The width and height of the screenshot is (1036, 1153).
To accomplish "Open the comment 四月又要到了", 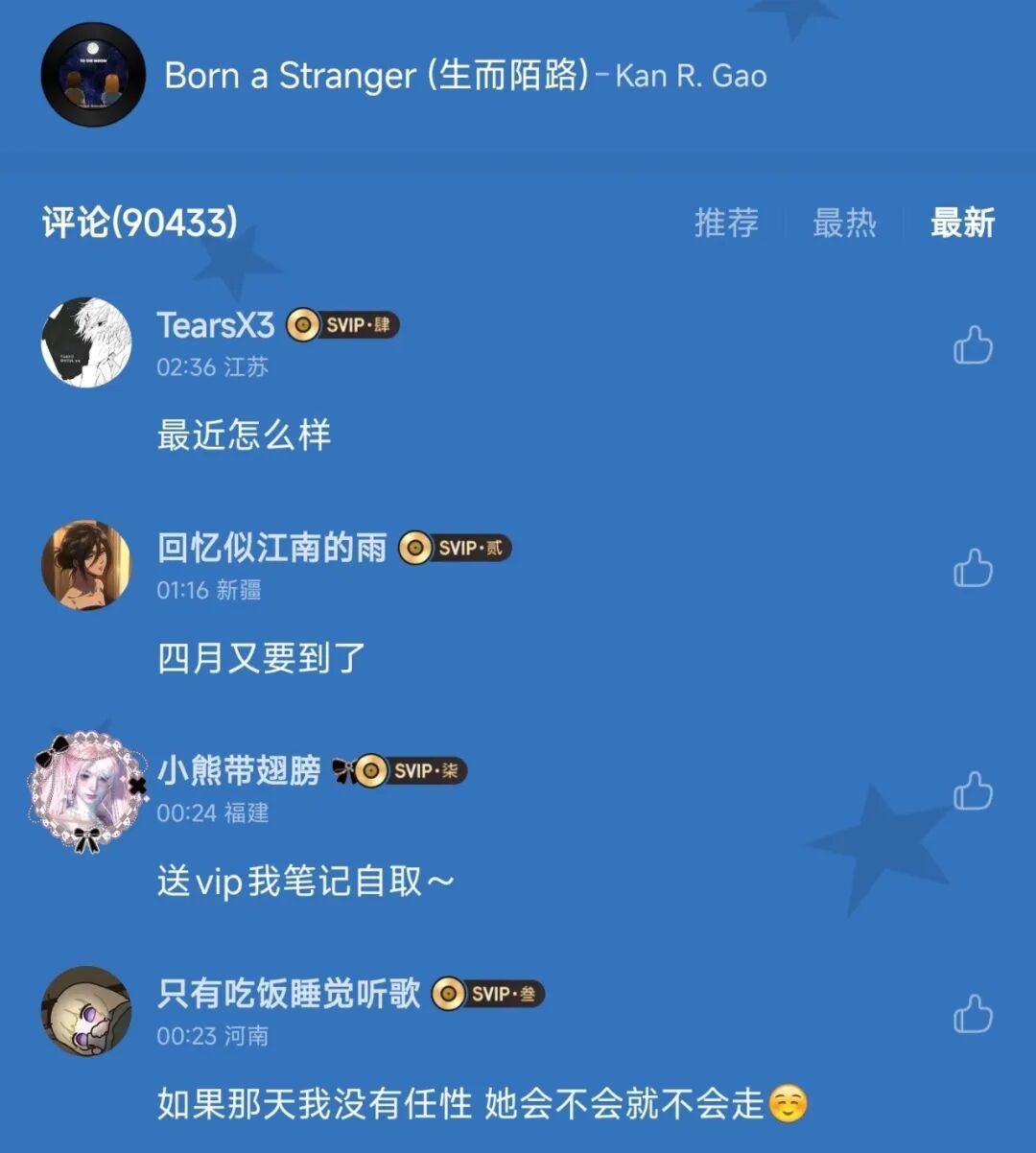I will tap(261, 658).
